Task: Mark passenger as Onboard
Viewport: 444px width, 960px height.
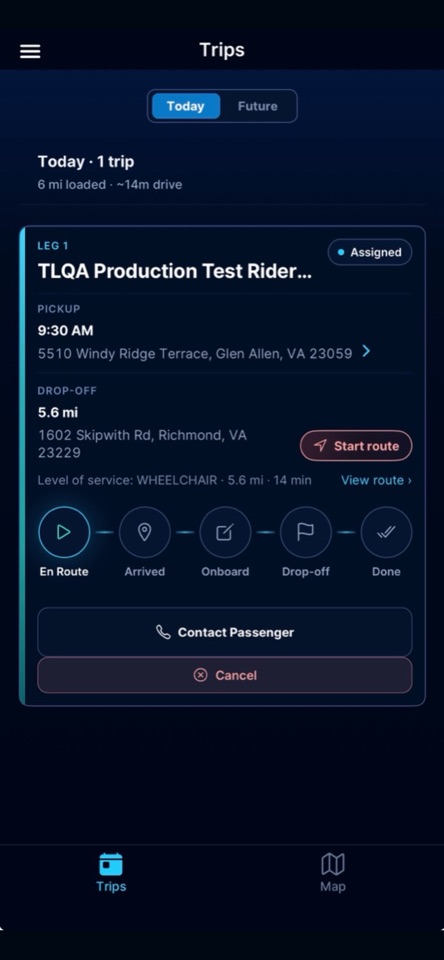Action: coord(225,532)
